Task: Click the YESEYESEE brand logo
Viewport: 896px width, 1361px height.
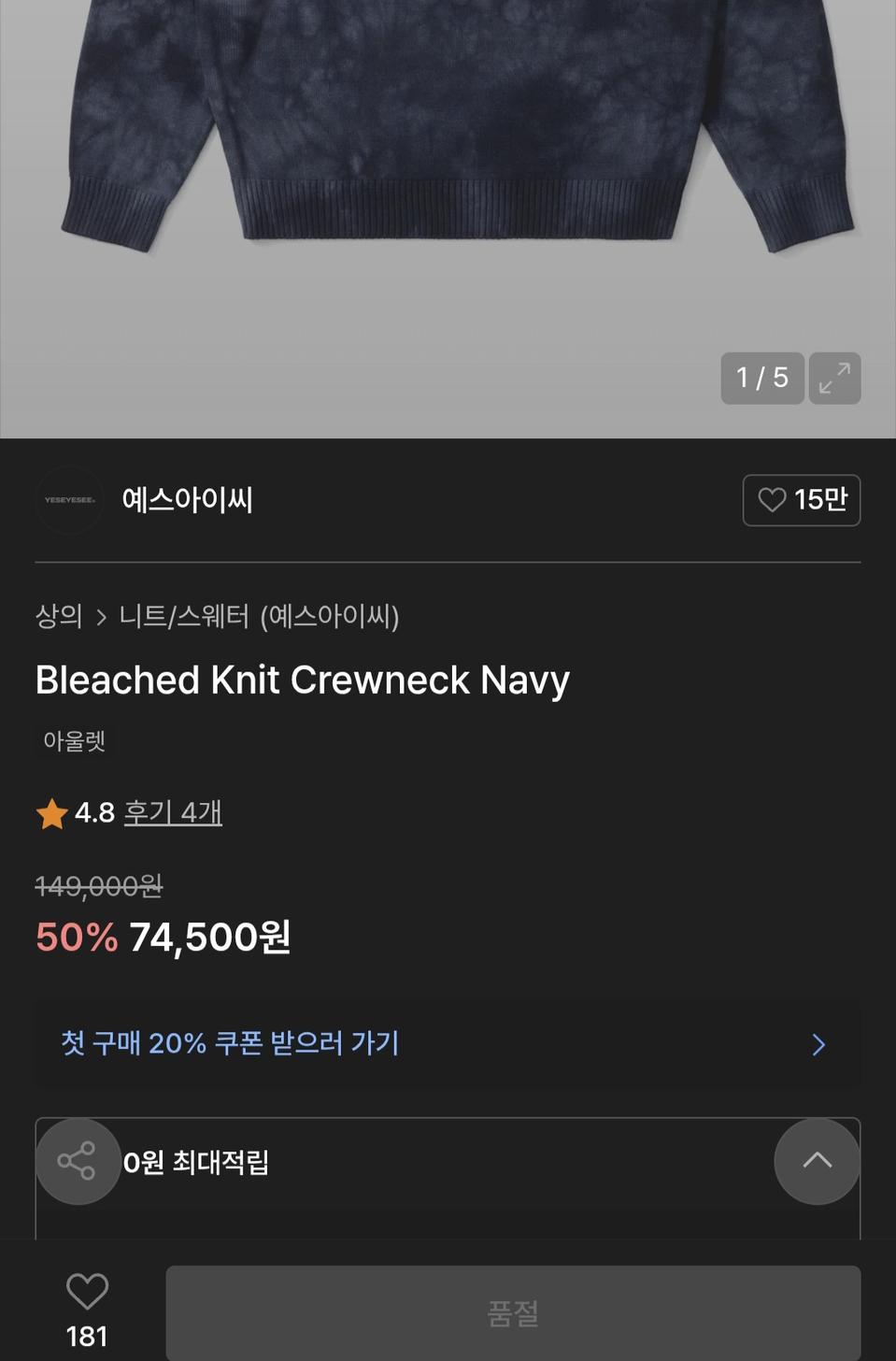Action: click(x=68, y=500)
